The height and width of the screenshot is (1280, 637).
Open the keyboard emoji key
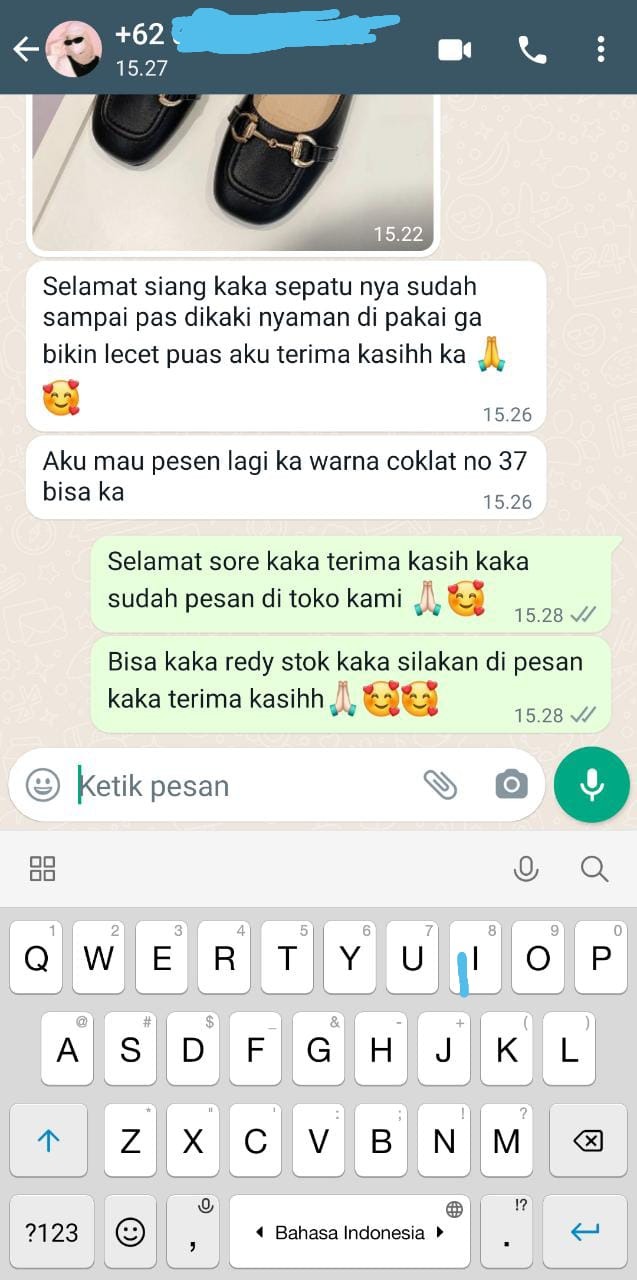pyautogui.click(x=130, y=1232)
